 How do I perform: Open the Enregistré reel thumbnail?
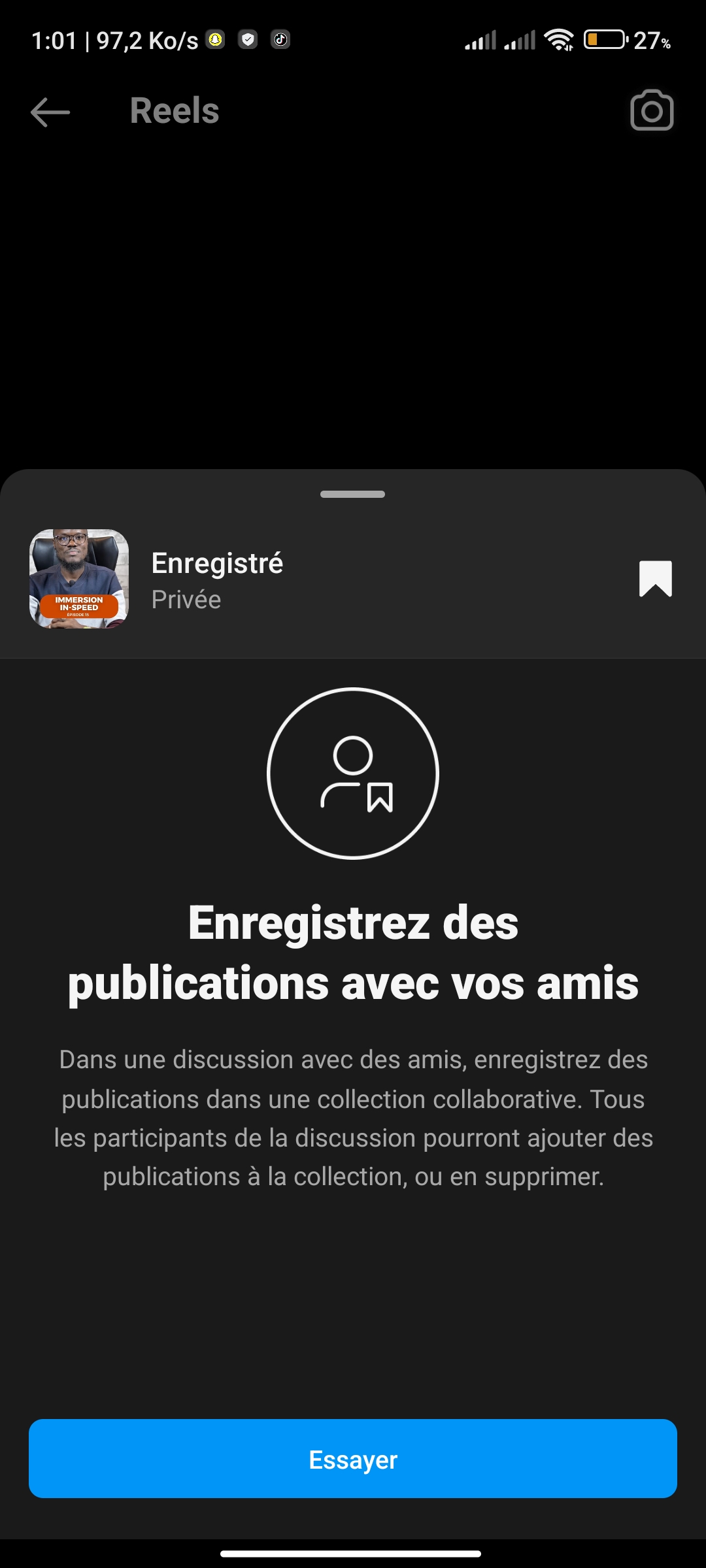point(79,579)
